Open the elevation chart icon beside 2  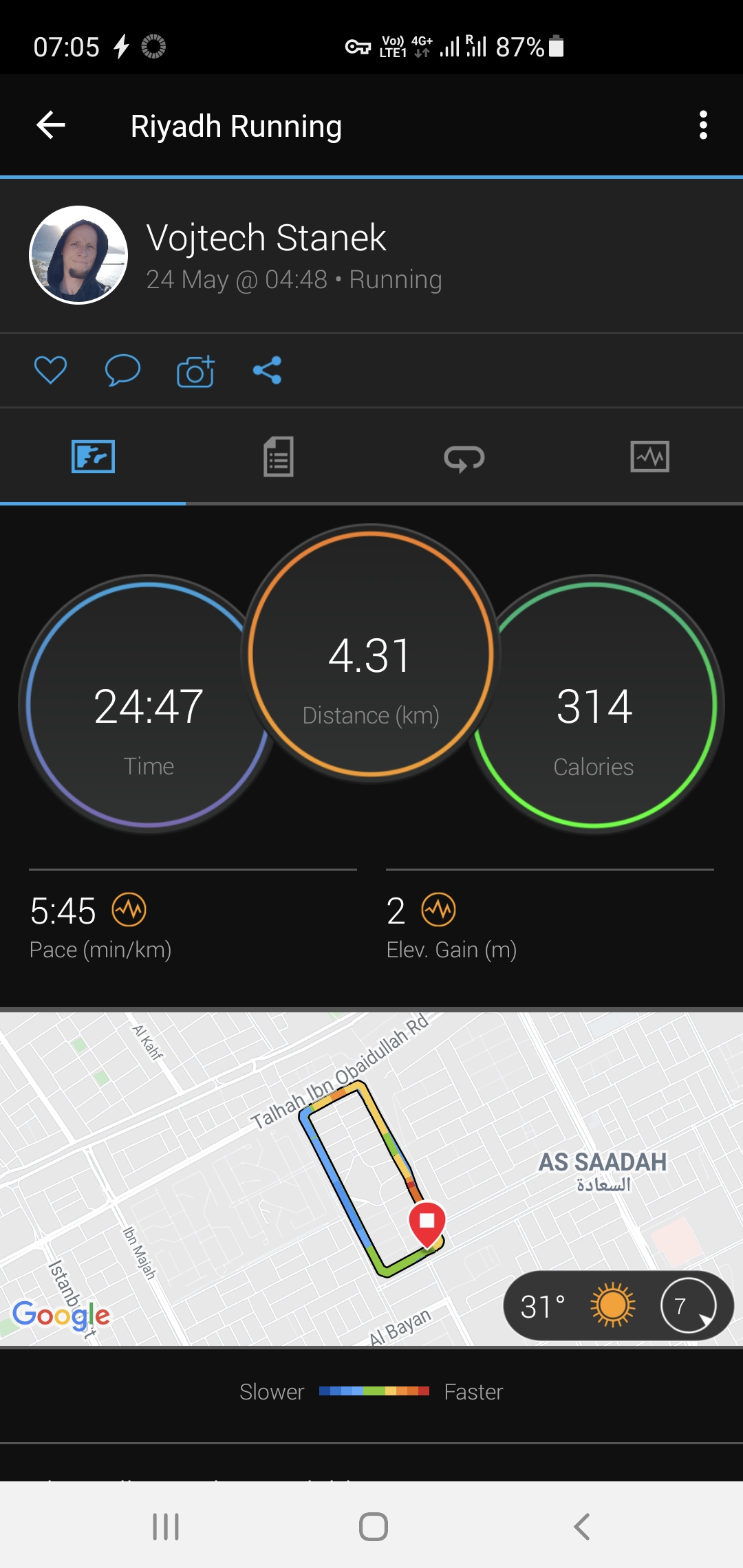pyautogui.click(x=439, y=911)
